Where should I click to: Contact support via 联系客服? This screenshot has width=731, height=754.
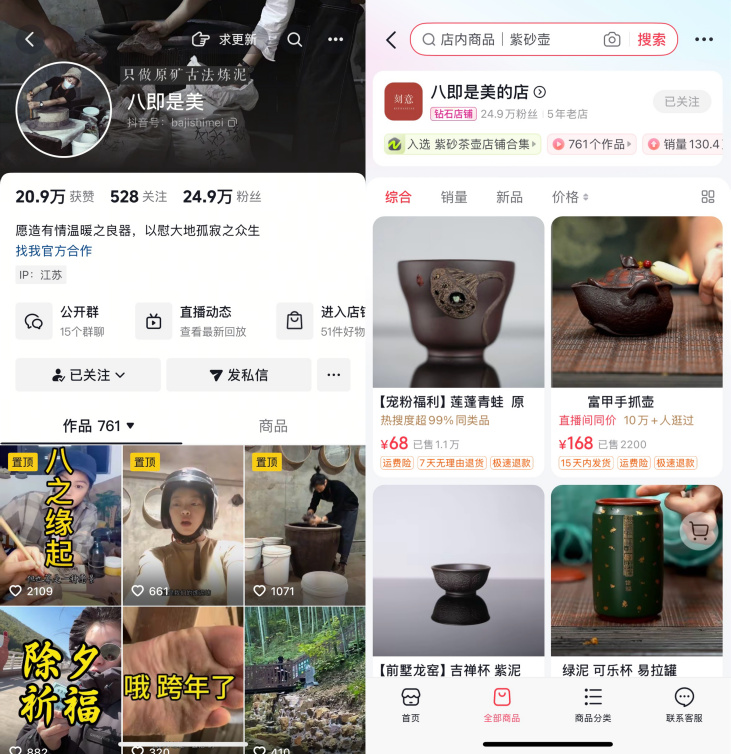pos(684,705)
